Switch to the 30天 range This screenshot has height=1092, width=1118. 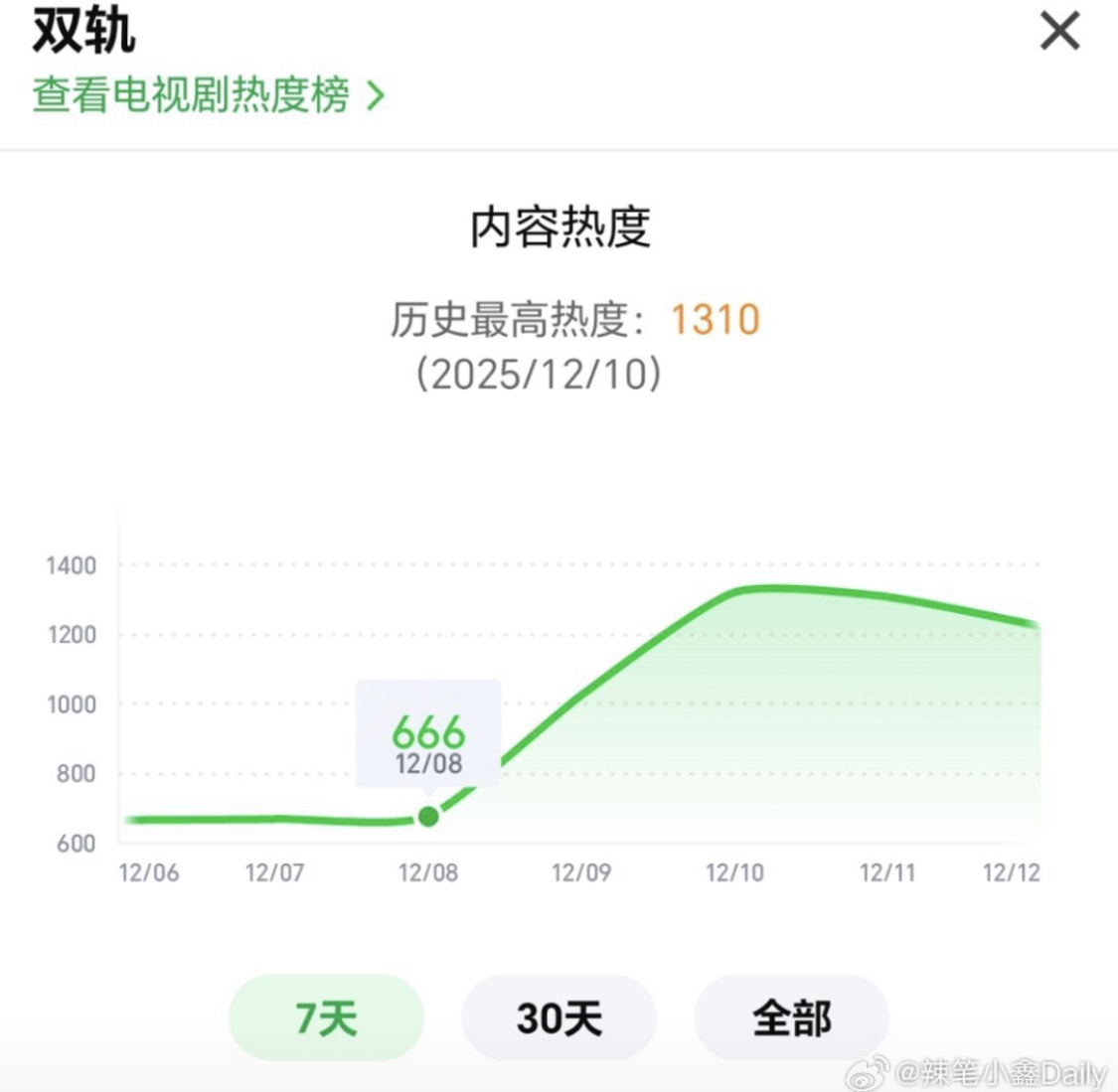pos(559,1017)
